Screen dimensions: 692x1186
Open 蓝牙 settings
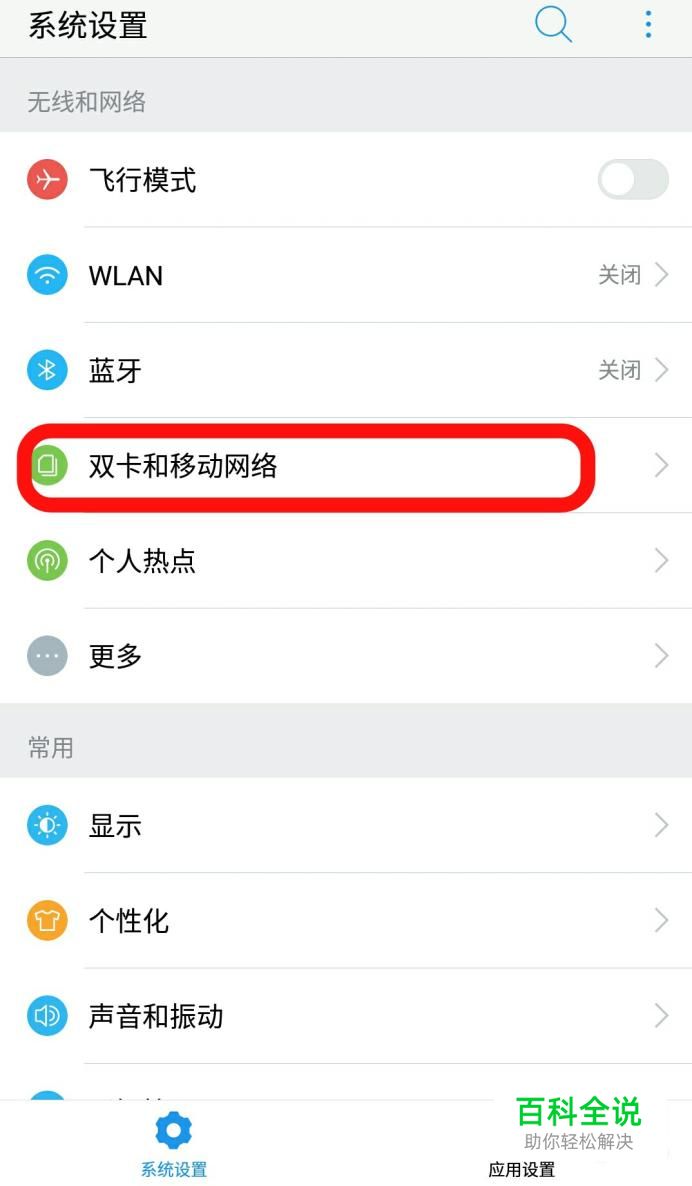tap(346, 371)
